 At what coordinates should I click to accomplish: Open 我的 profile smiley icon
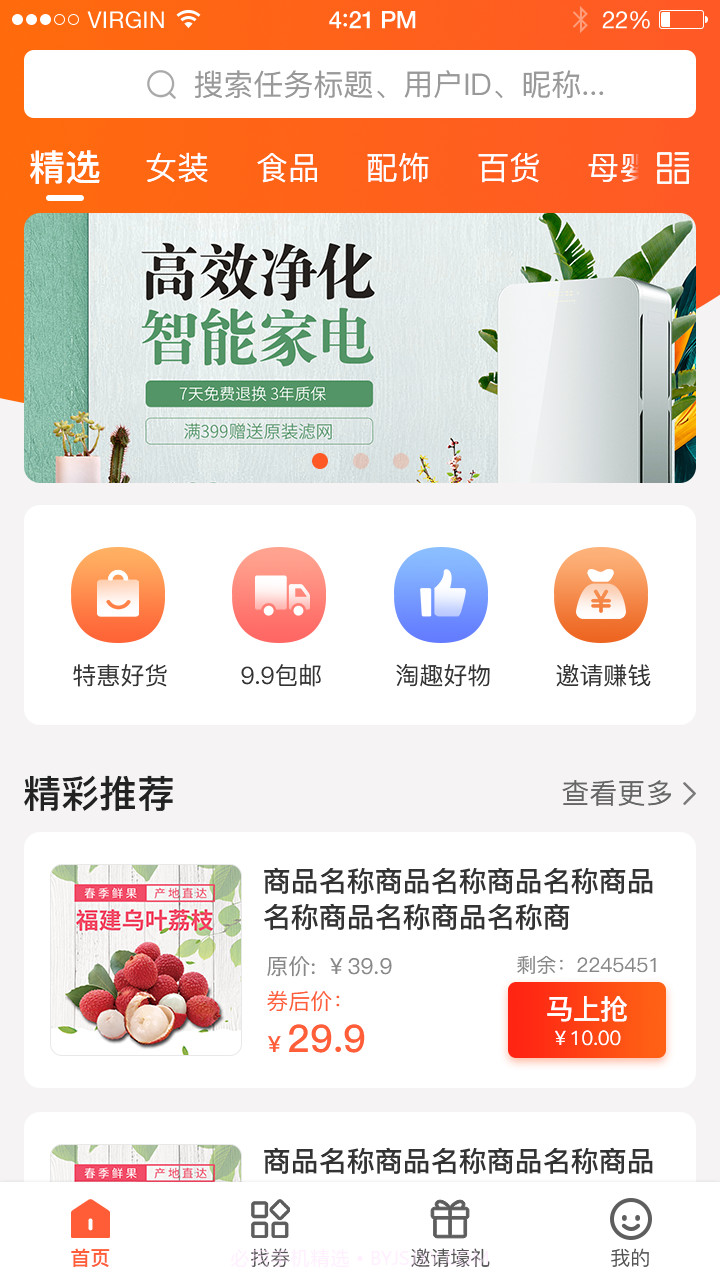[x=629, y=1217]
